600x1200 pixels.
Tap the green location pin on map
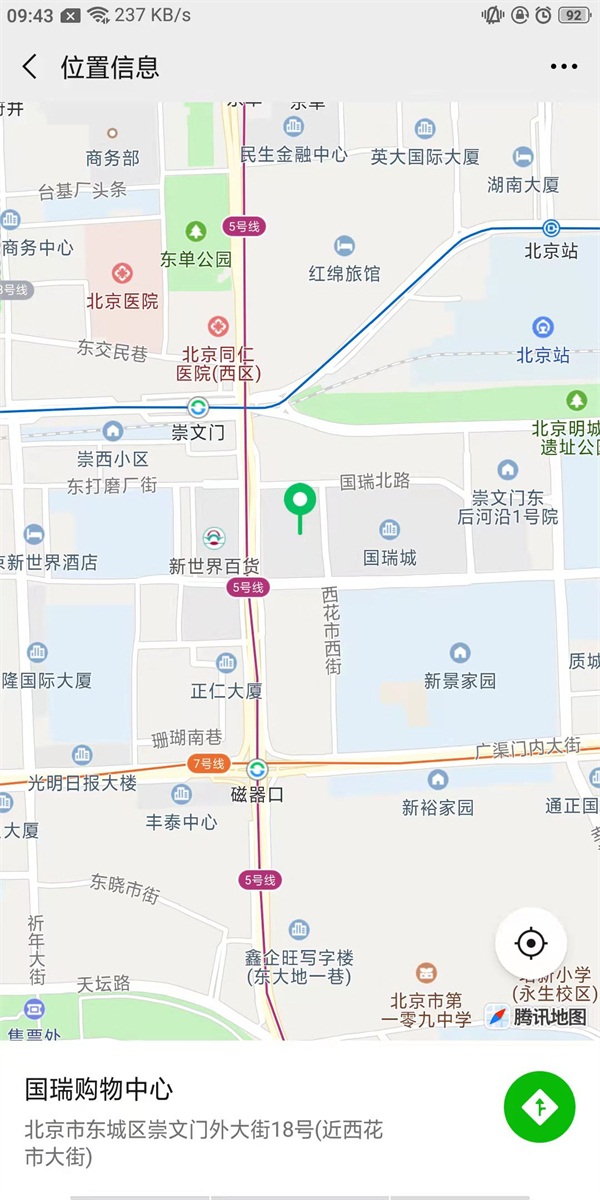coord(300,500)
